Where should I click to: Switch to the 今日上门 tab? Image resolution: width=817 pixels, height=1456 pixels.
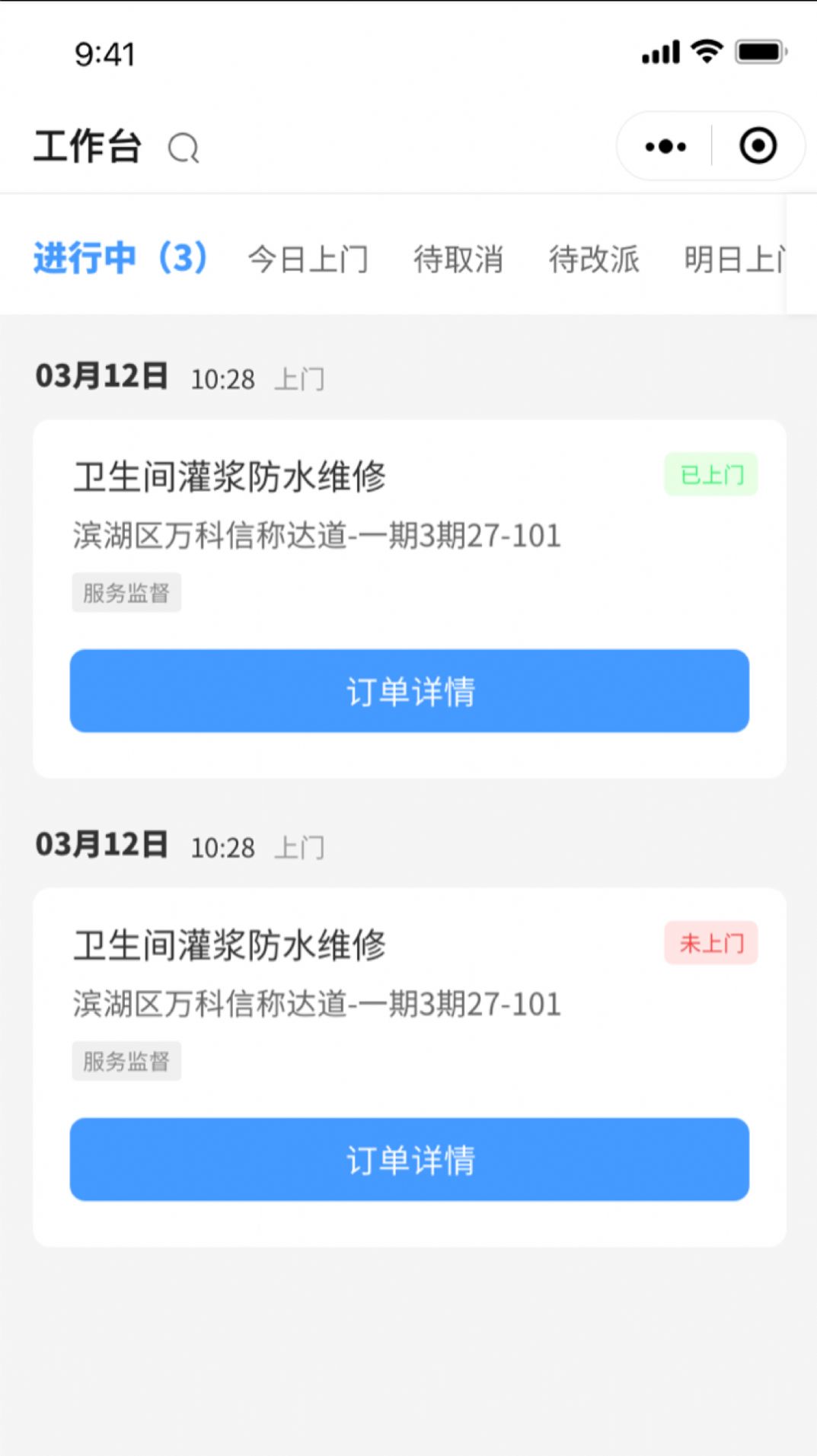pos(309,259)
